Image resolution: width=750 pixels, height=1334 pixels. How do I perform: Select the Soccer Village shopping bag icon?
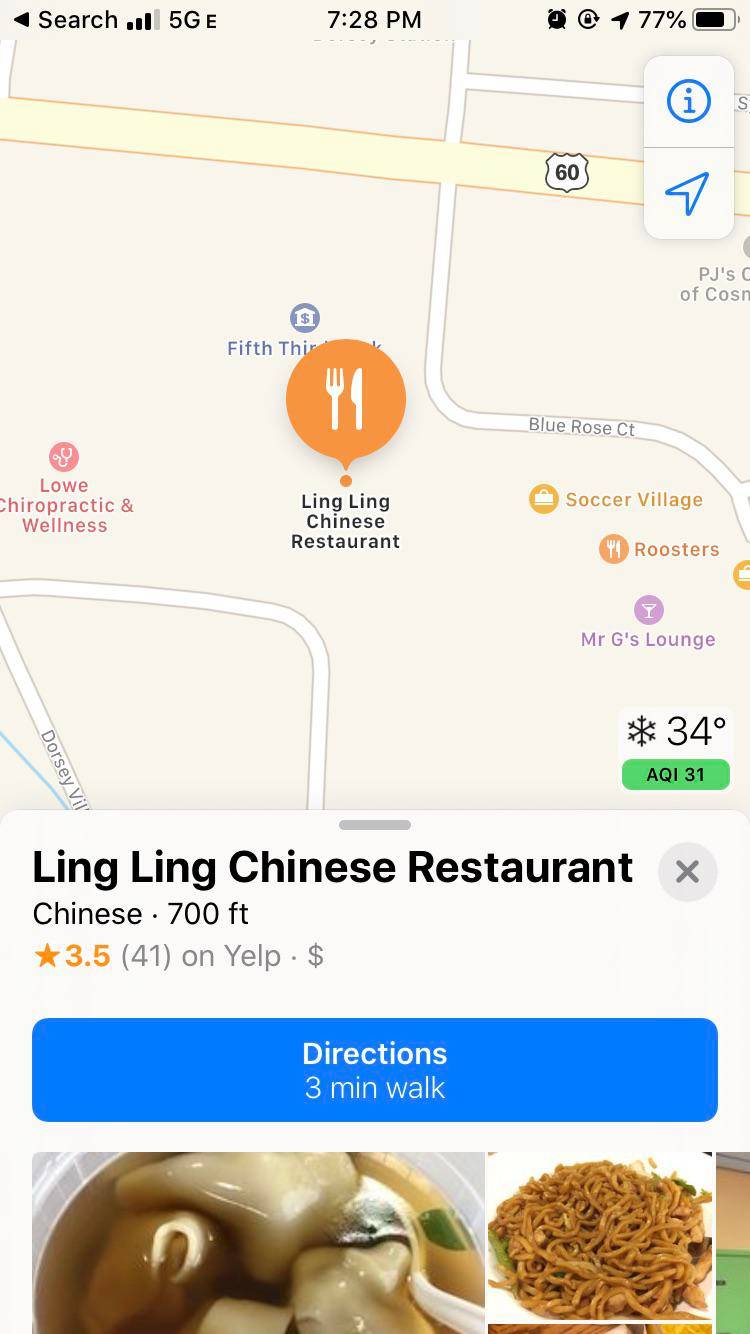pyautogui.click(x=544, y=498)
